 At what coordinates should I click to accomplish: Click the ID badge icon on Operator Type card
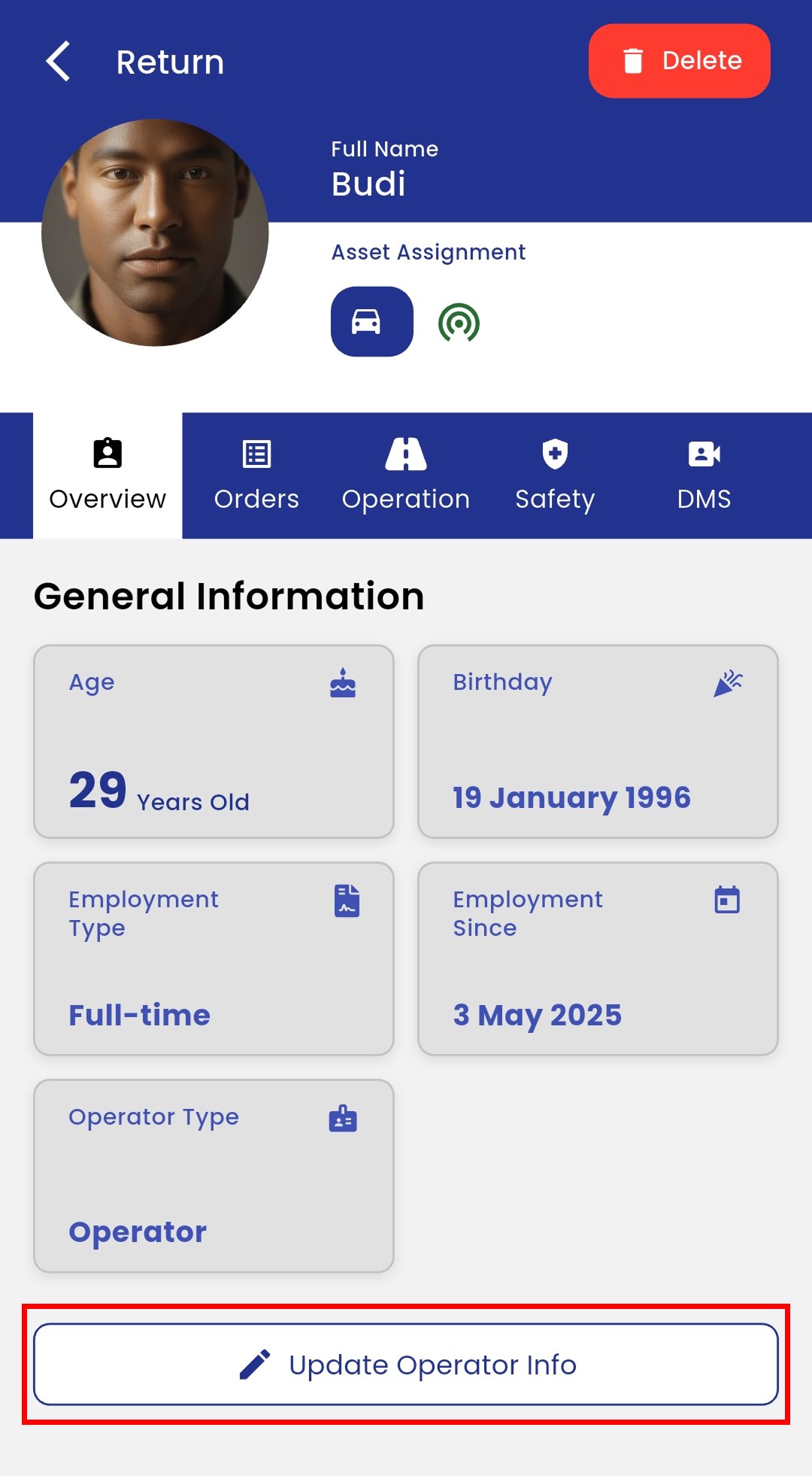click(x=343, y=1119)
